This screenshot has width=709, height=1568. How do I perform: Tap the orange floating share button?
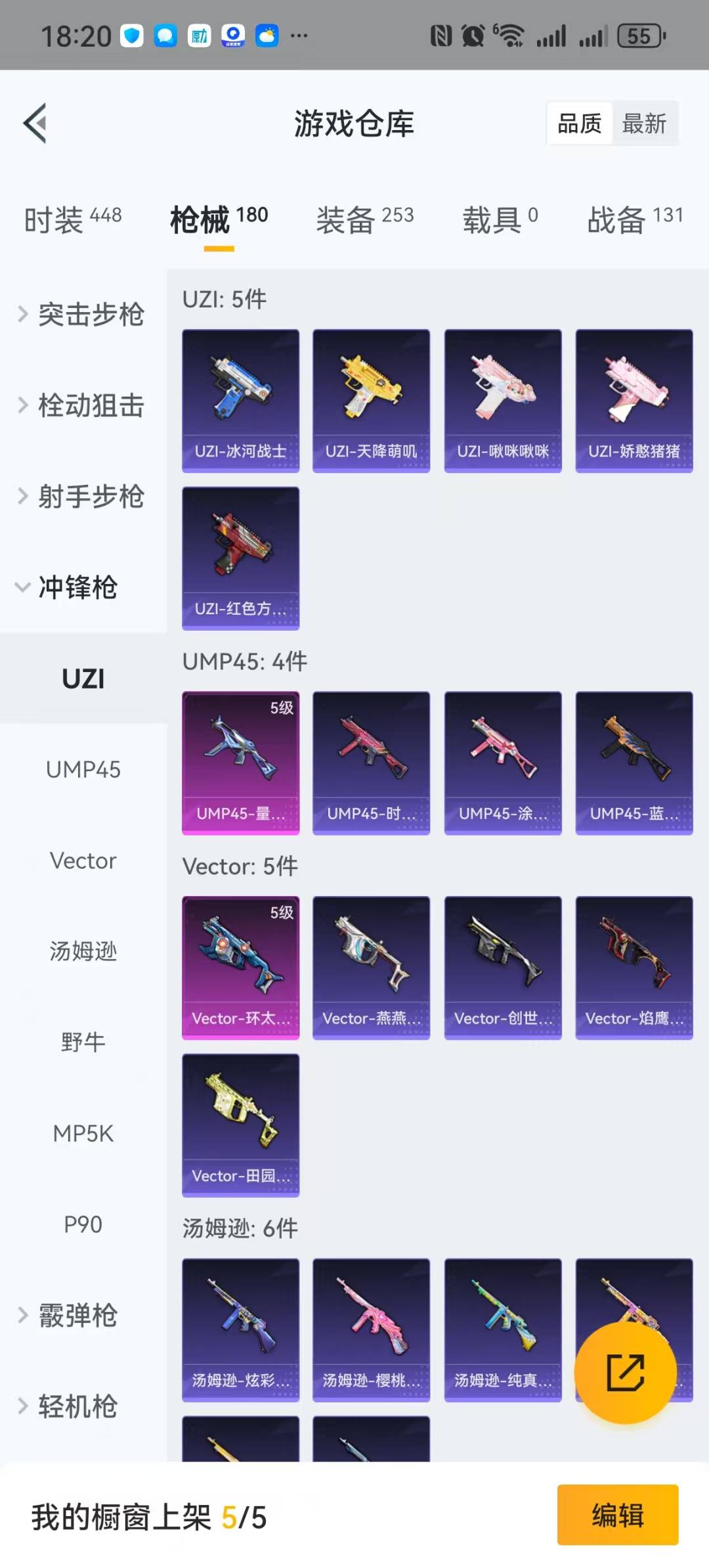[625, 1372]
